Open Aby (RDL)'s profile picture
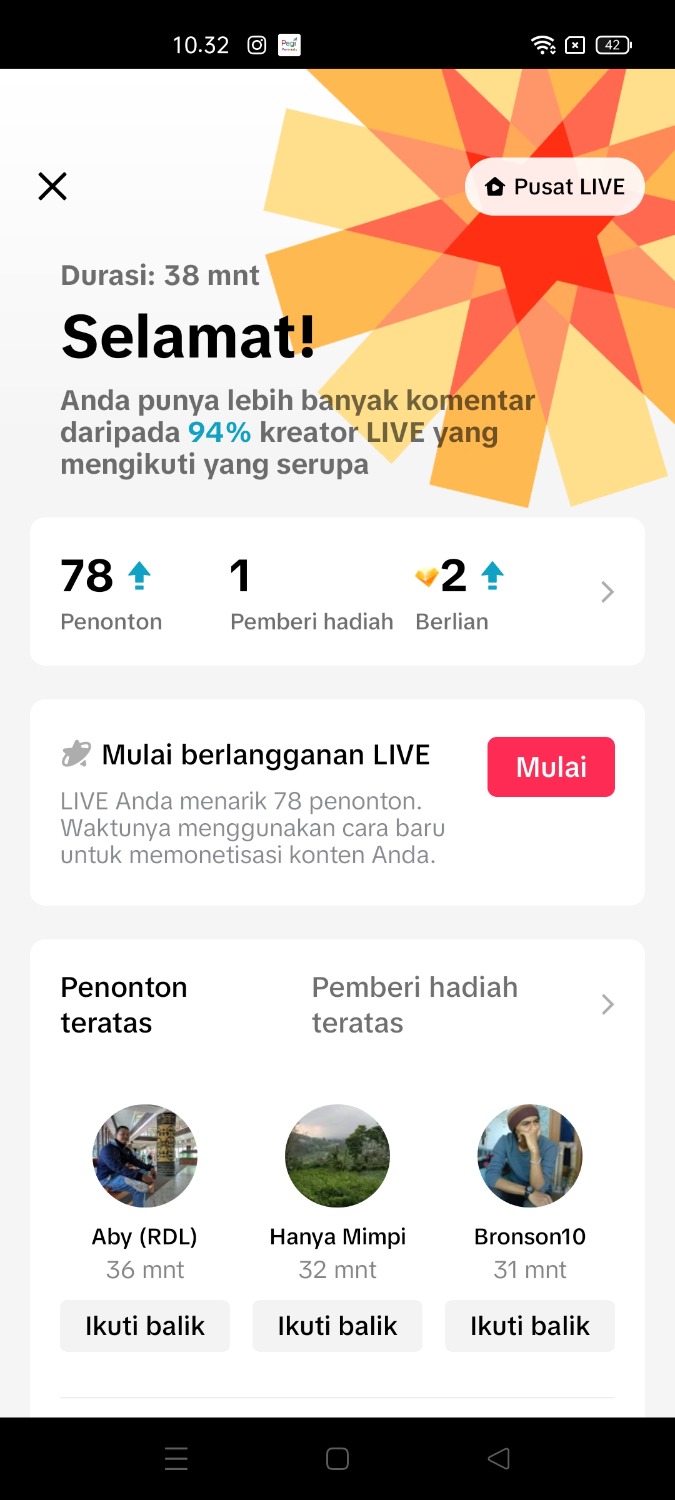675x1500 pixels. [x=145, y=1156]
